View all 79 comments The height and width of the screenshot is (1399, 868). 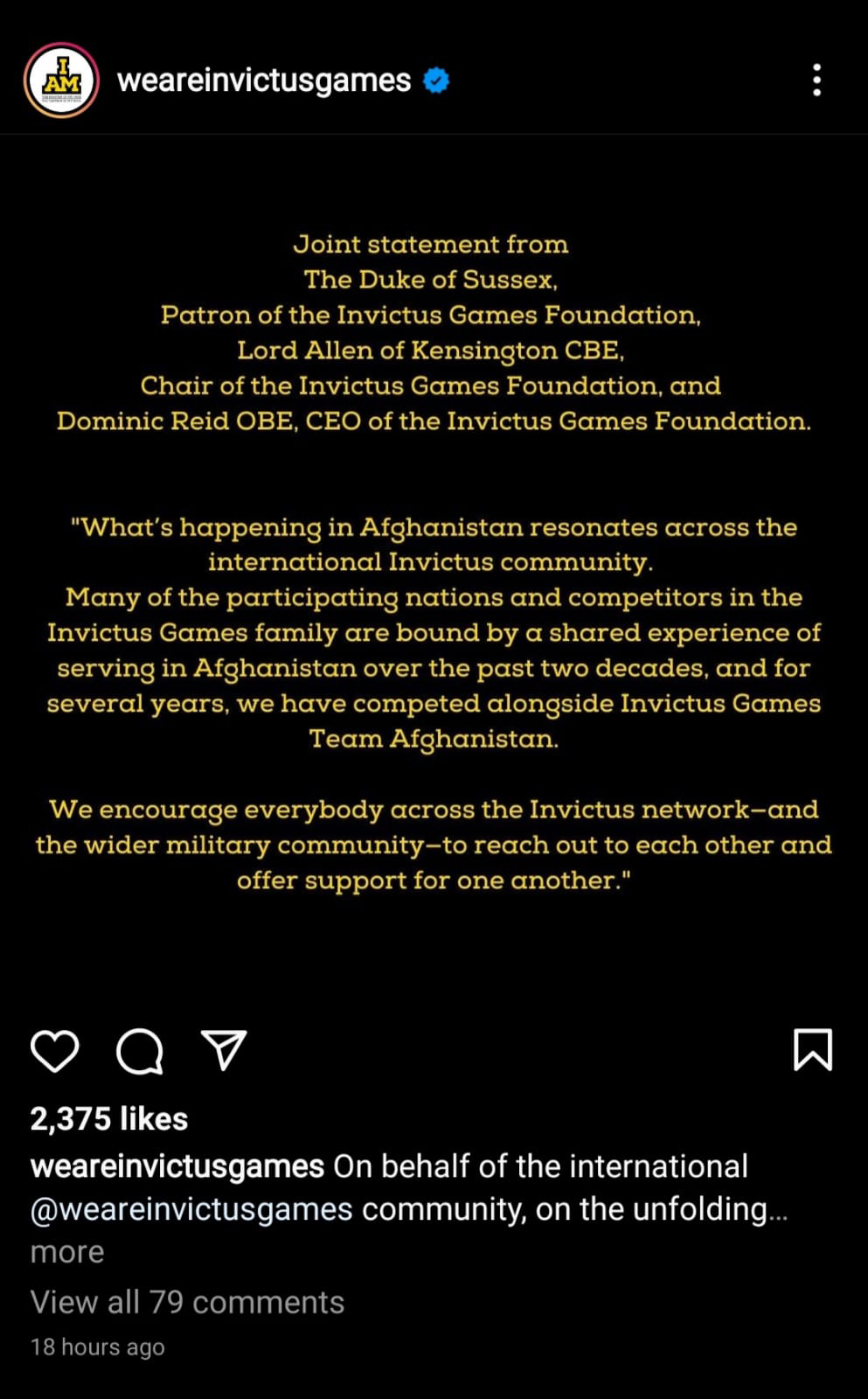pos(187,1302)
